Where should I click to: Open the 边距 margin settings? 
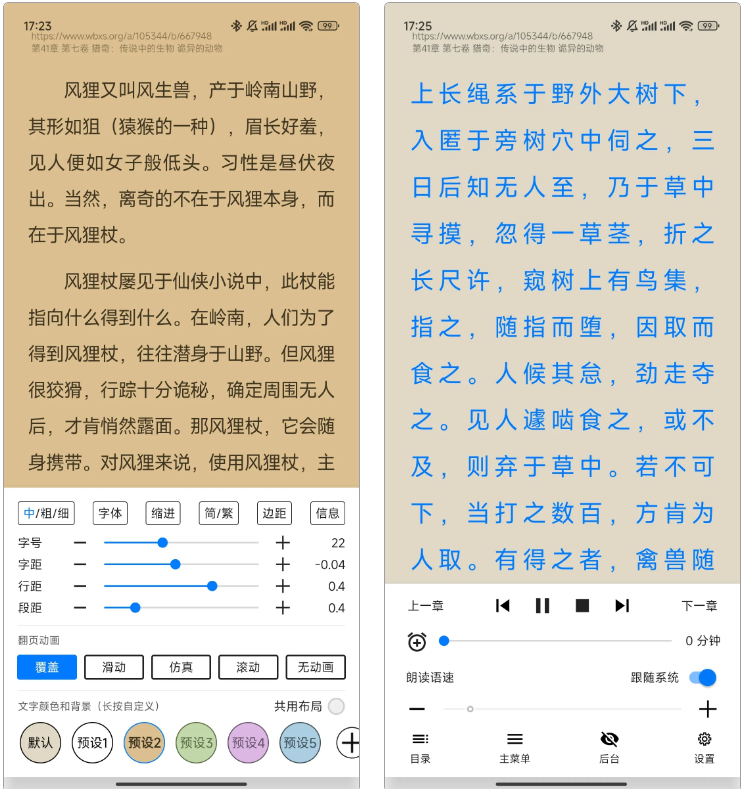(274, 513)
